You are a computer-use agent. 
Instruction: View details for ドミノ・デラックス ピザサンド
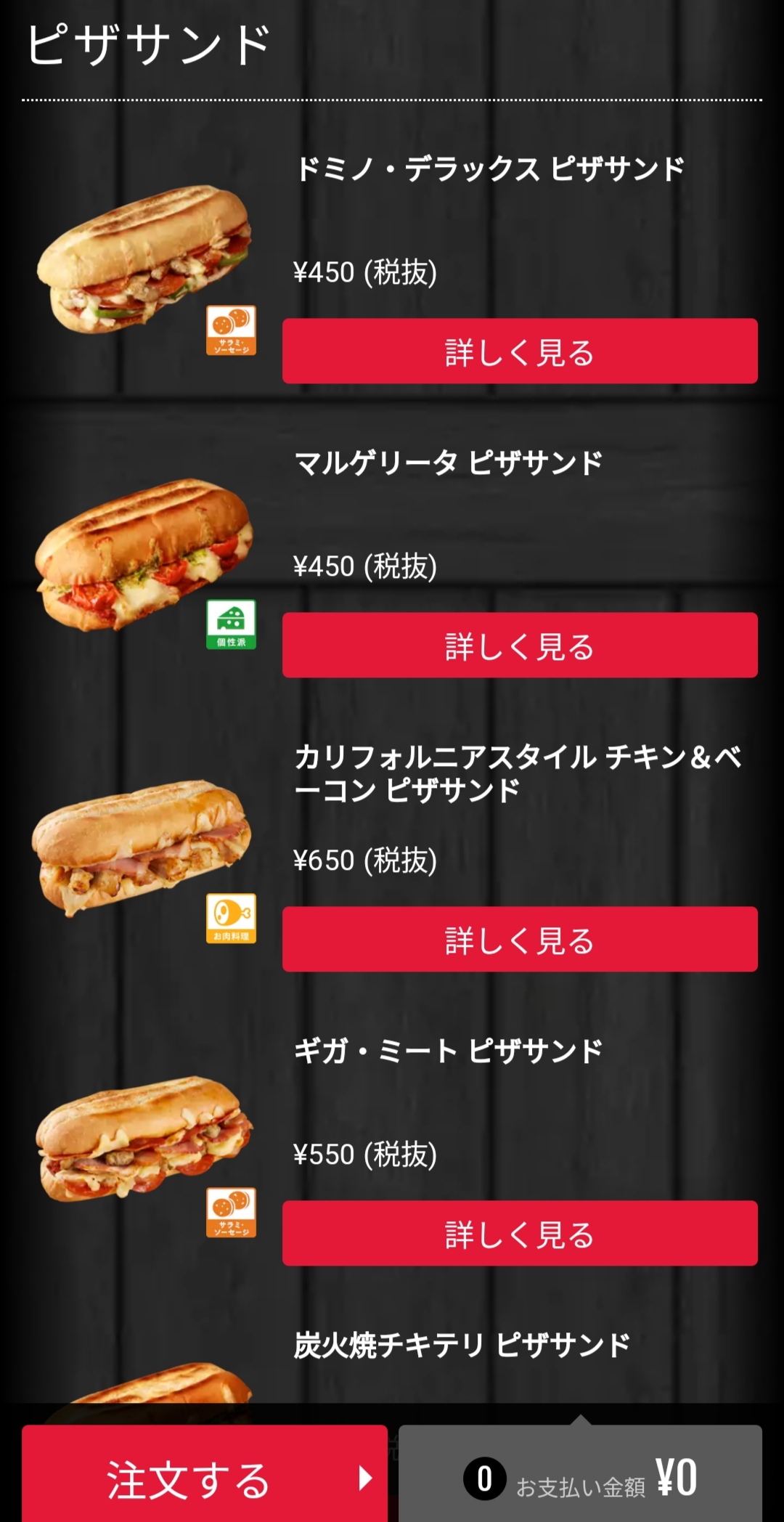click(520, 351)
